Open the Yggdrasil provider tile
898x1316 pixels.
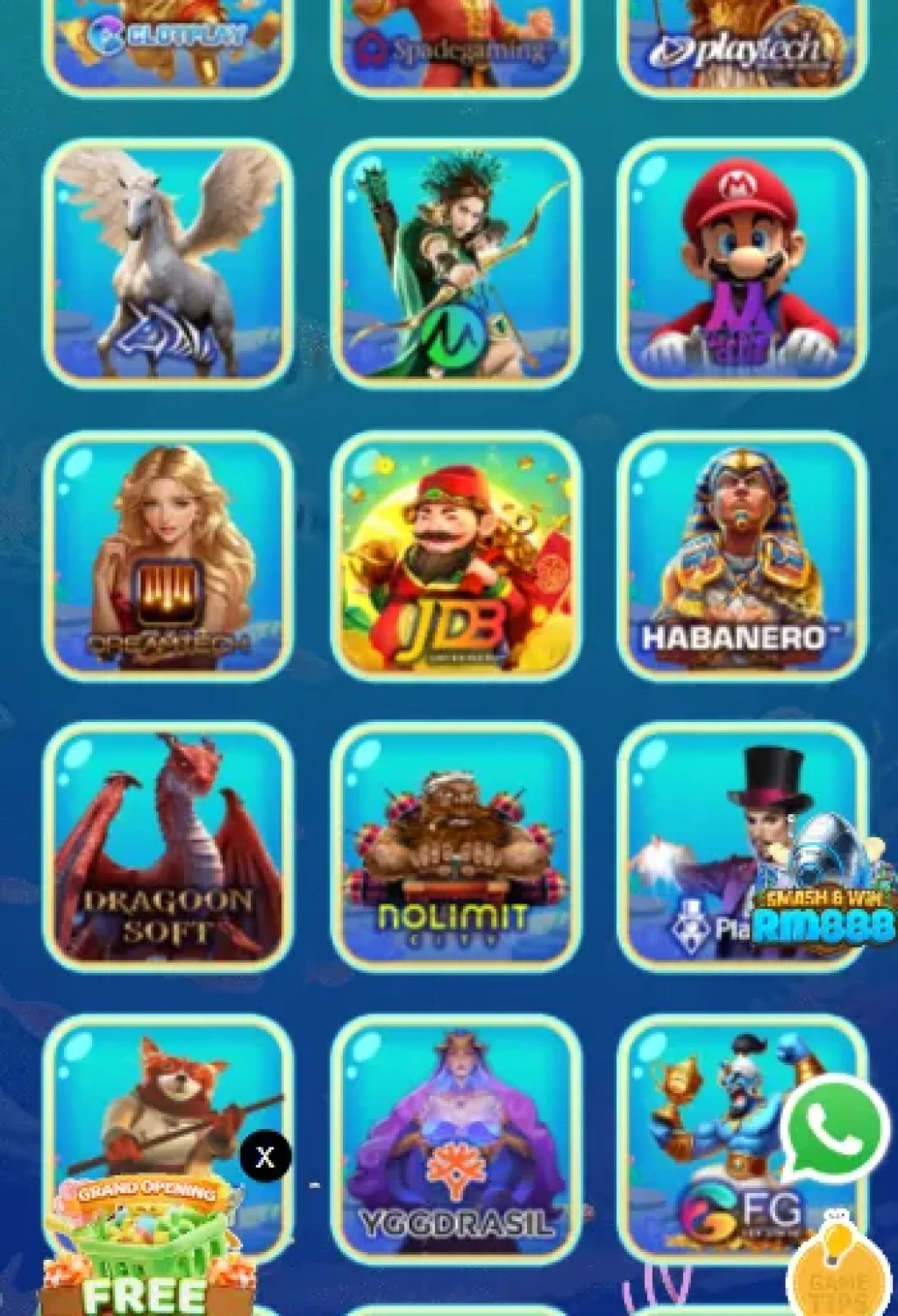click(456, 1139)
